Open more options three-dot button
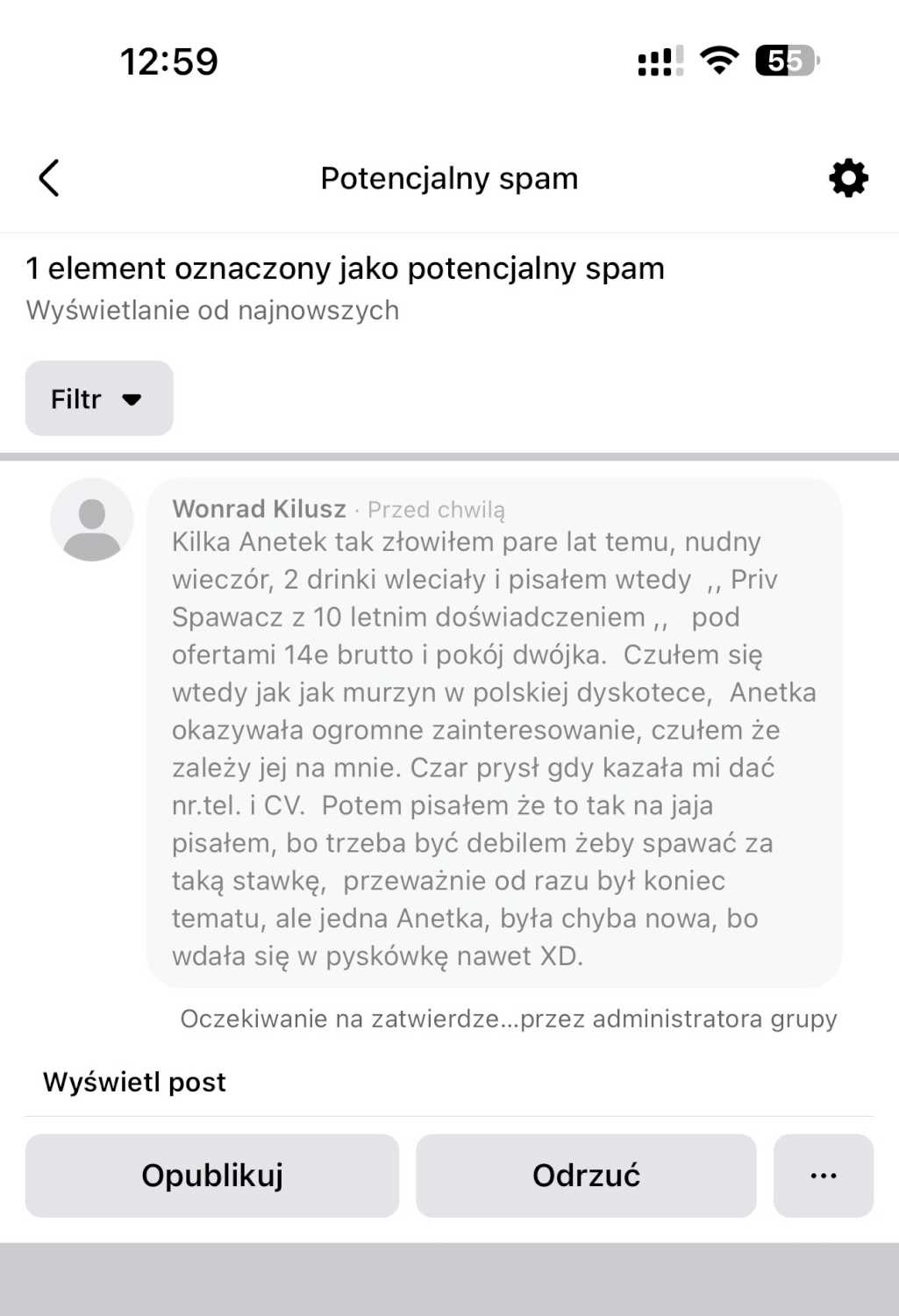 click(823, 1175)
